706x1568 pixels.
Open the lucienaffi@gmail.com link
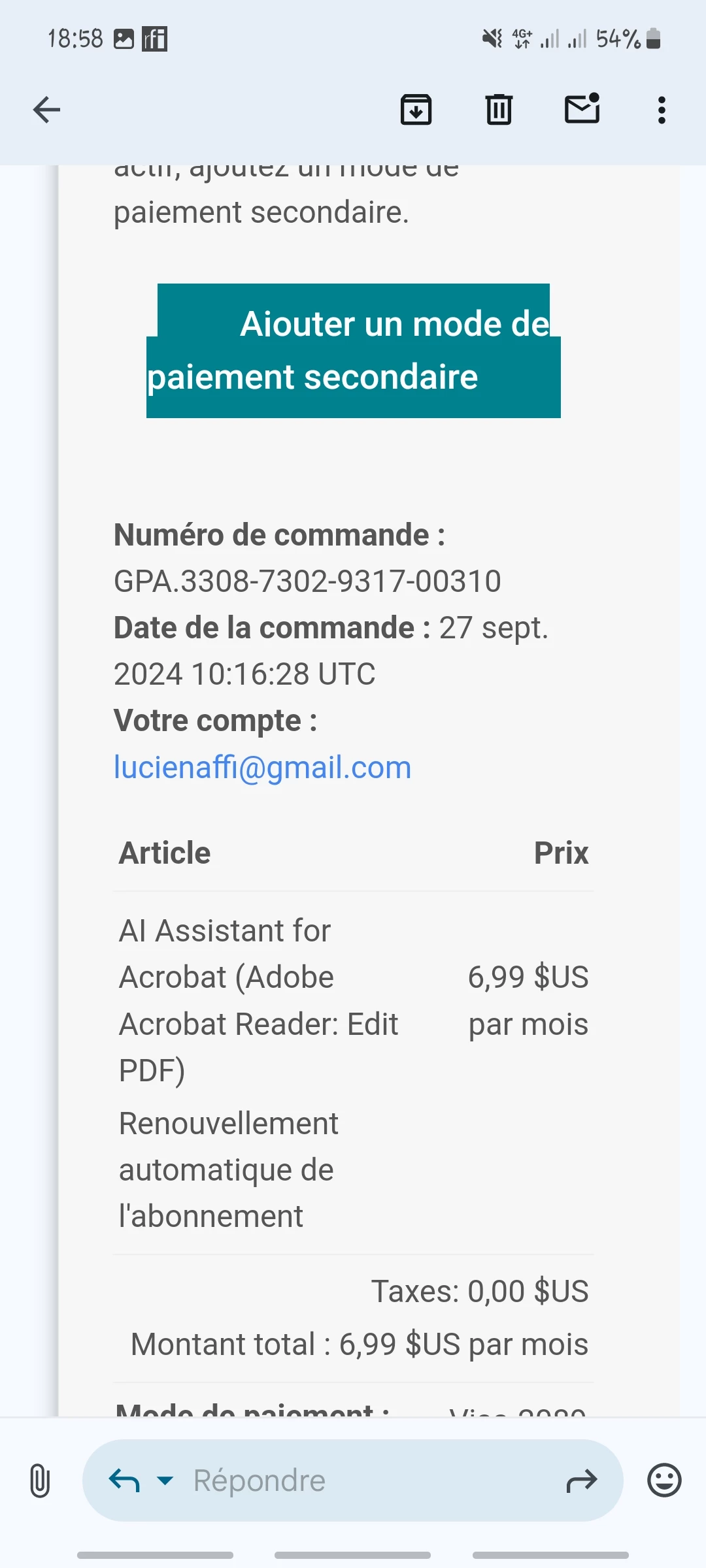pos(262,767)
